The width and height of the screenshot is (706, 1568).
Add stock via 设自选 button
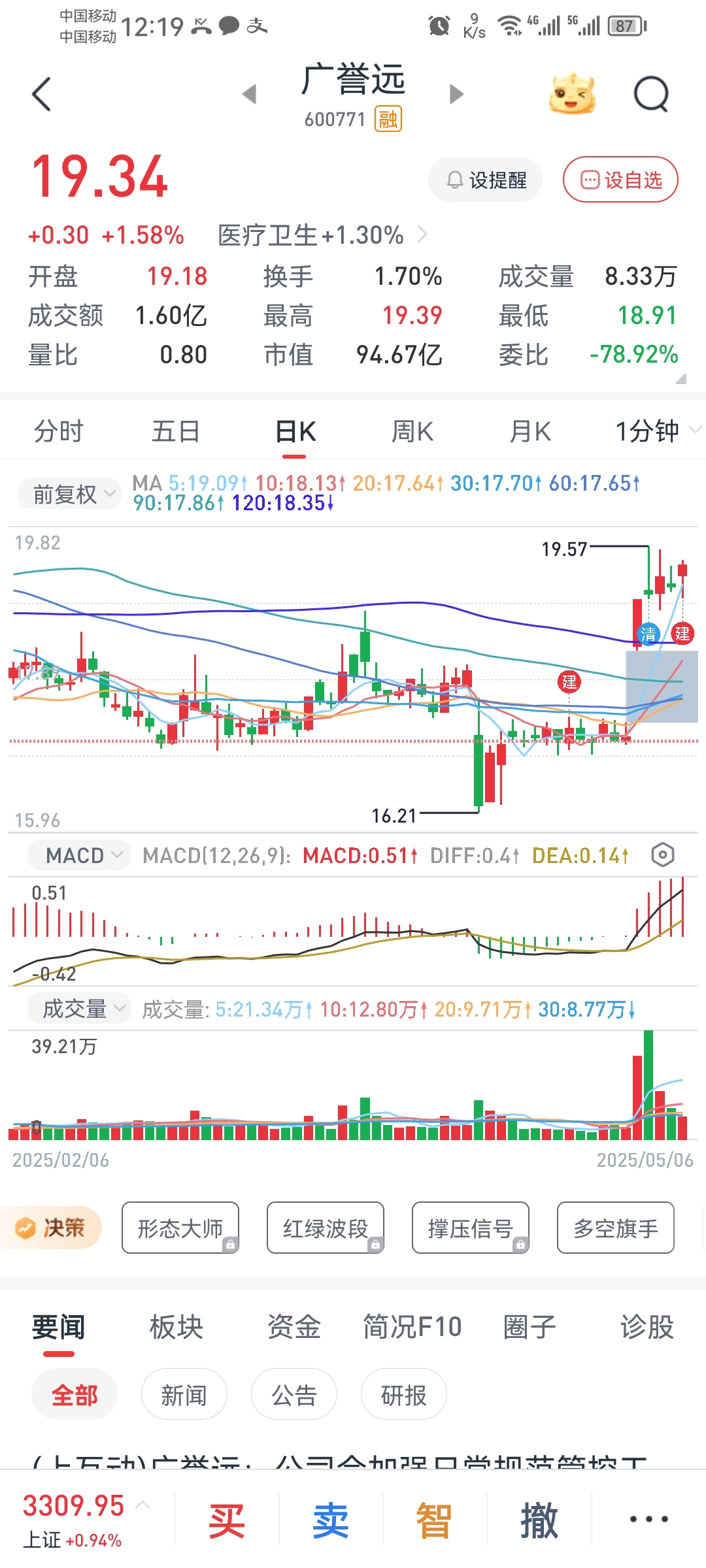click(620, 180)
